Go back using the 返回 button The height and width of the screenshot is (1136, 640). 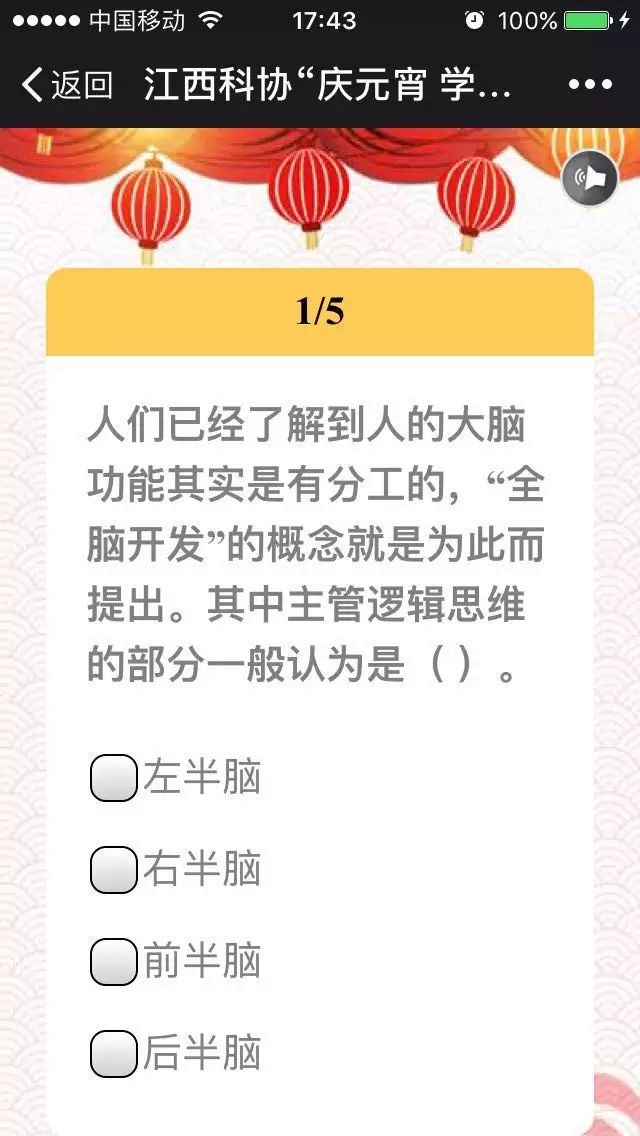pos(66,85)
